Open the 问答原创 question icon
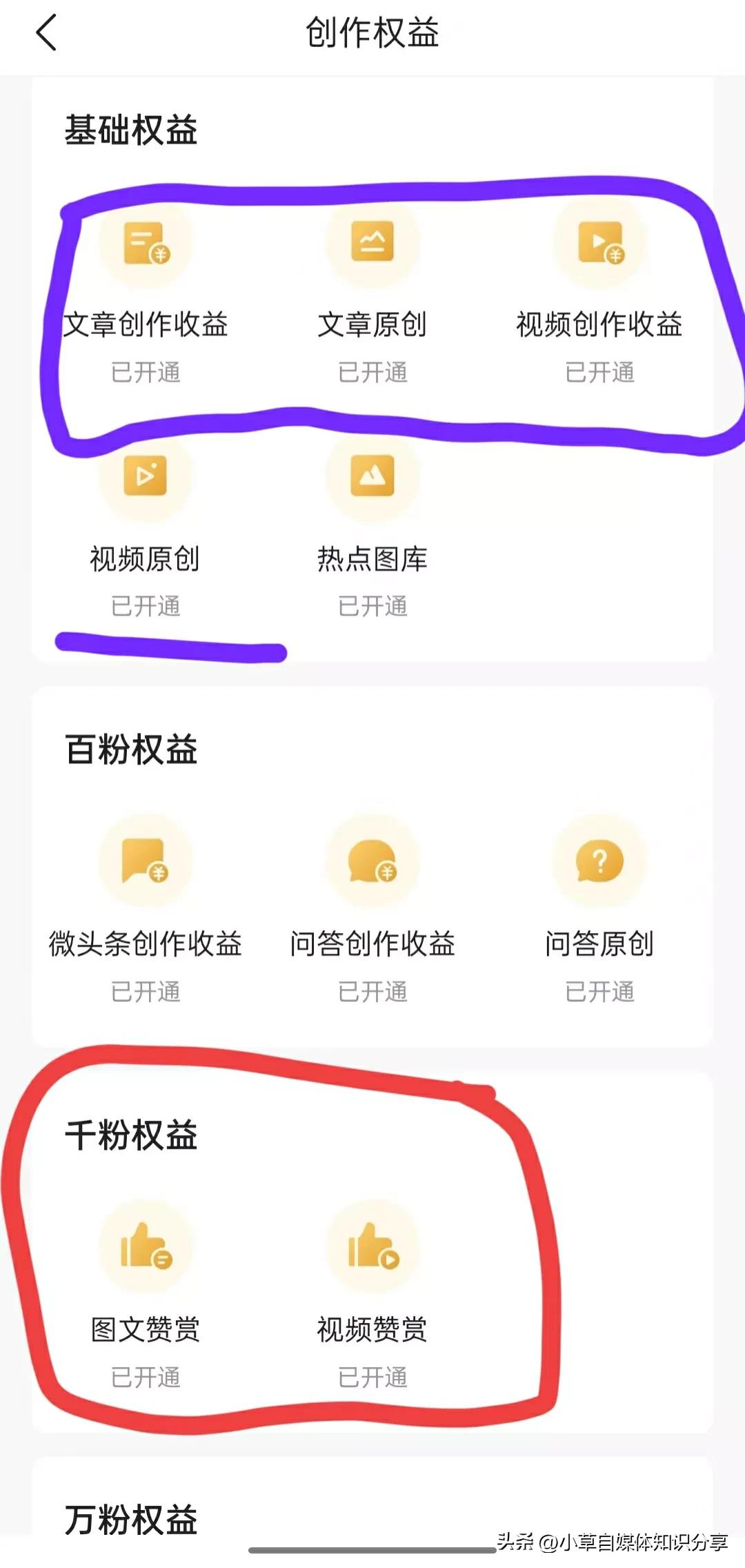This screenshot has height=1568, width=745. click(x=597, y=863)
